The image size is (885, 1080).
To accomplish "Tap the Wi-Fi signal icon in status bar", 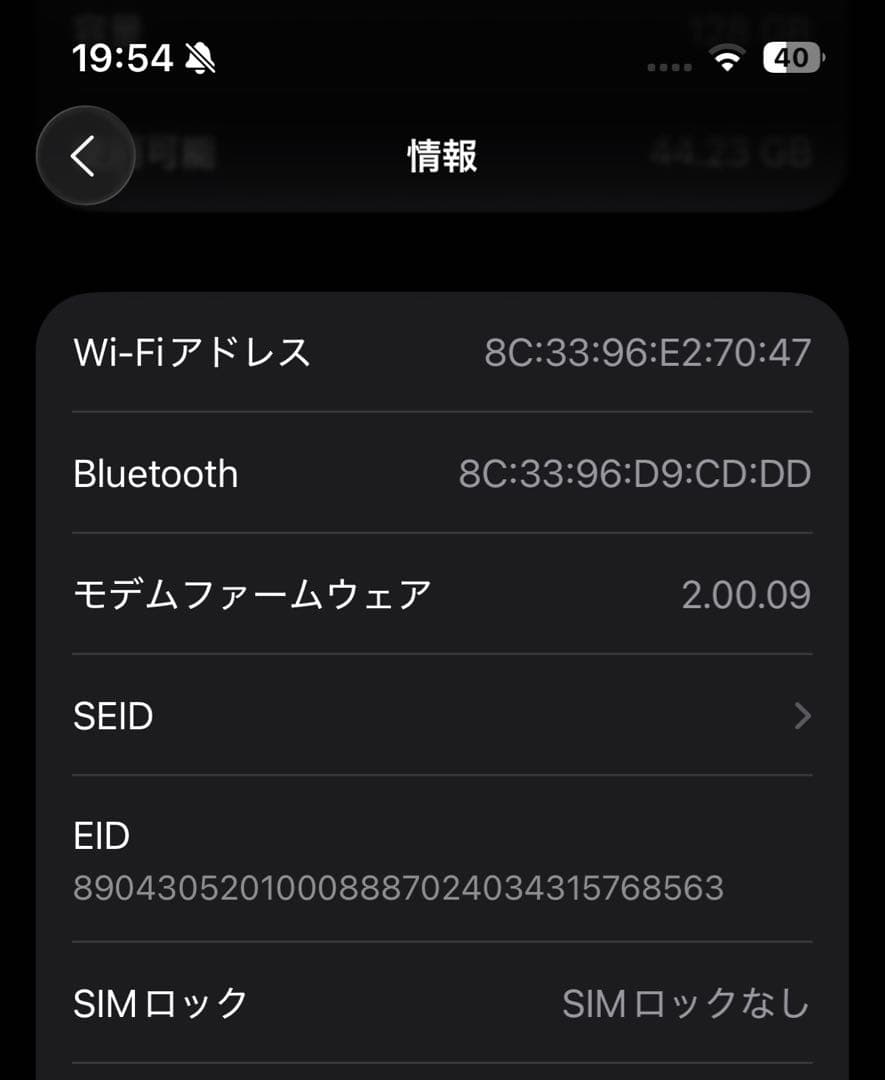I will (730, 58).
